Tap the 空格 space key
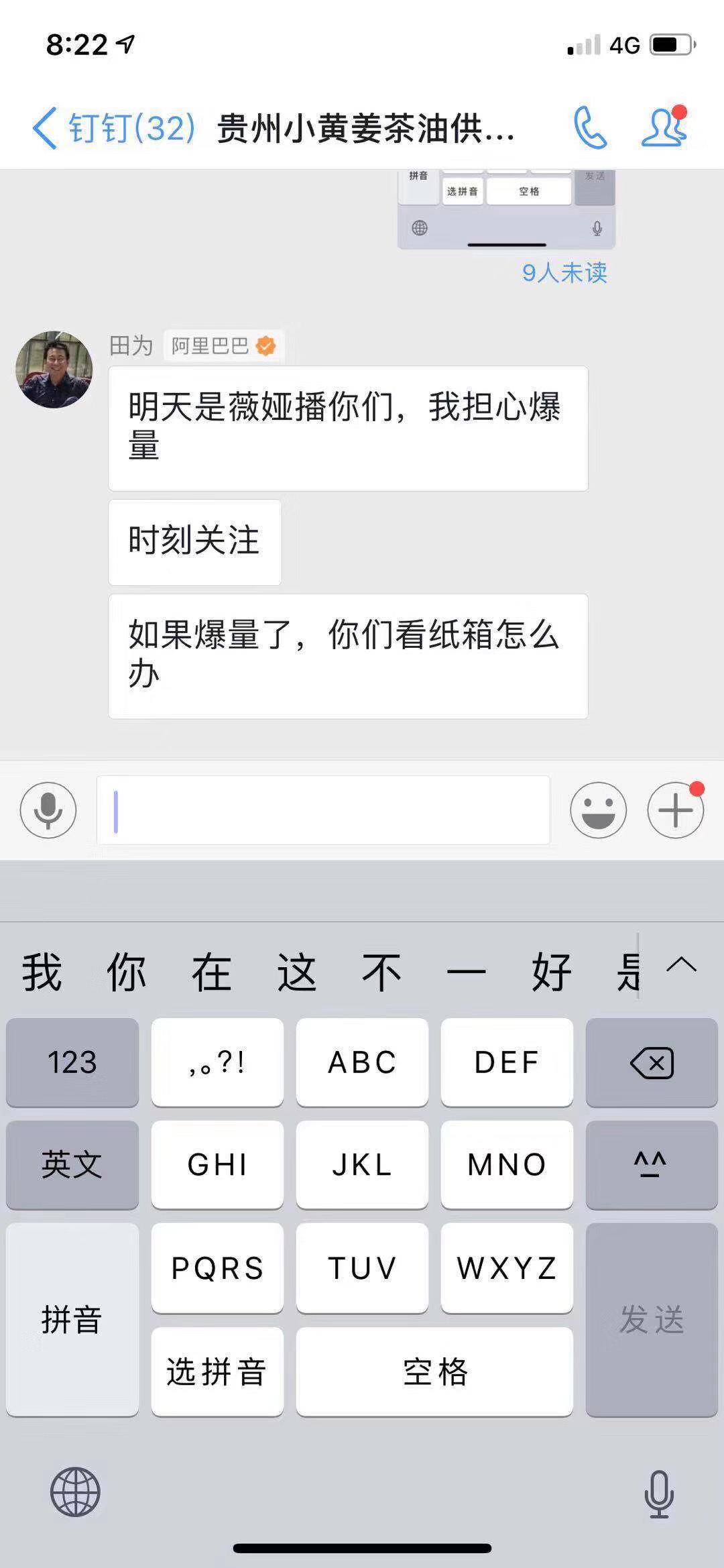Image resolution: width=724 pixels, height=1568 pixels. coord(434,1371)
